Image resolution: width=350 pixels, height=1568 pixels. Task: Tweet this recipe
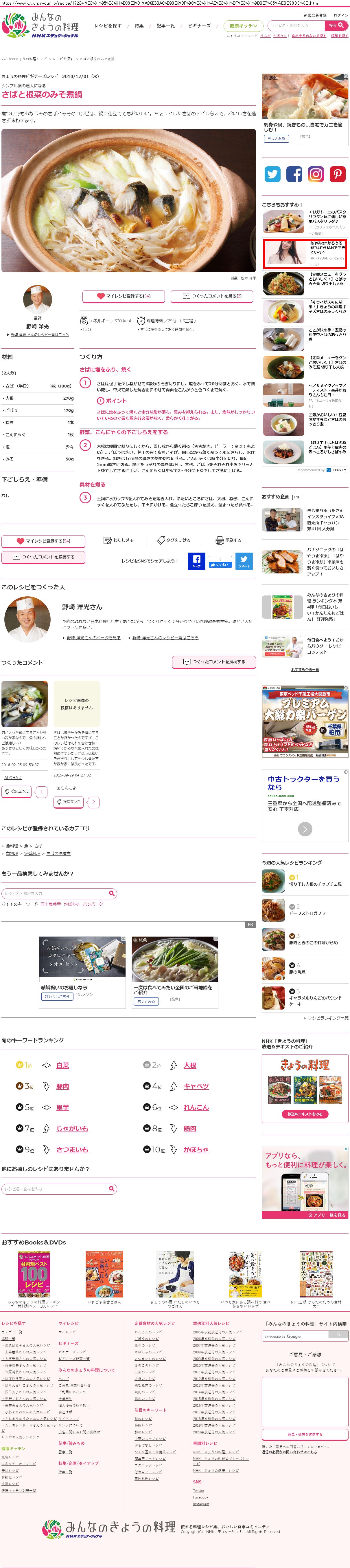pos(244,561)
